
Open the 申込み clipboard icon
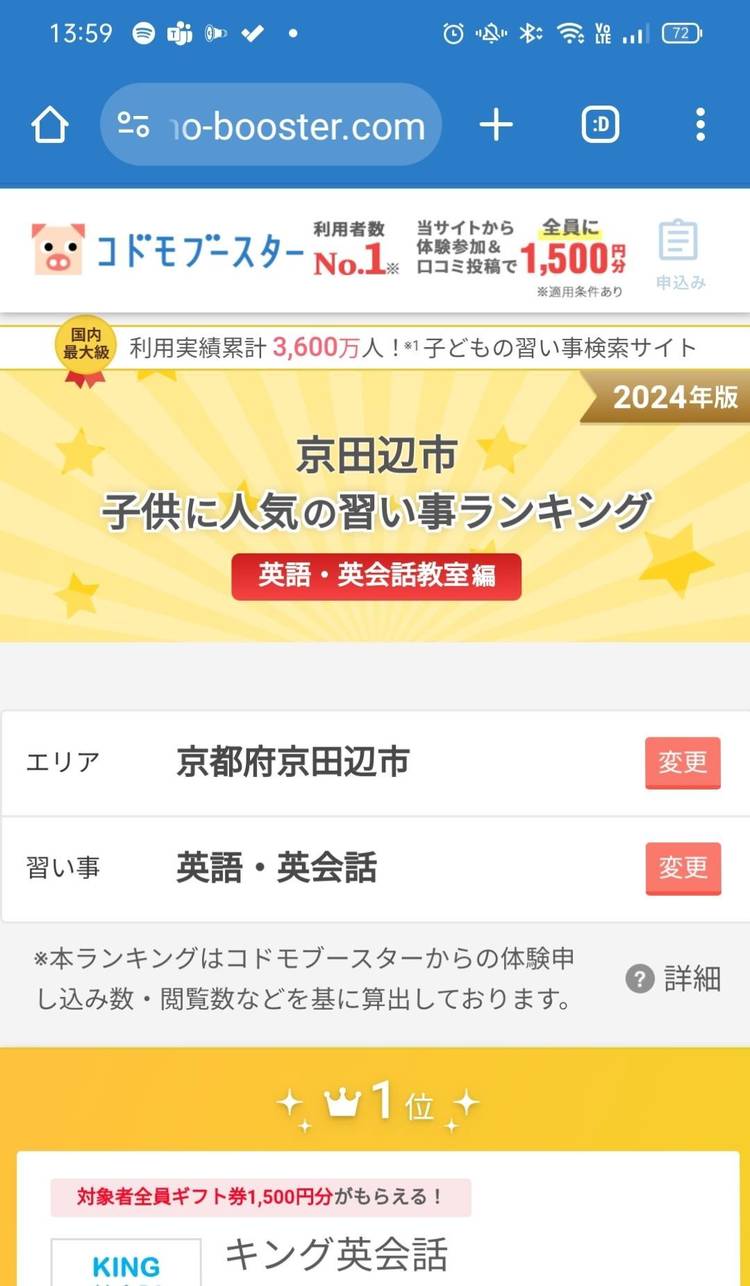(x=680, y=254)
